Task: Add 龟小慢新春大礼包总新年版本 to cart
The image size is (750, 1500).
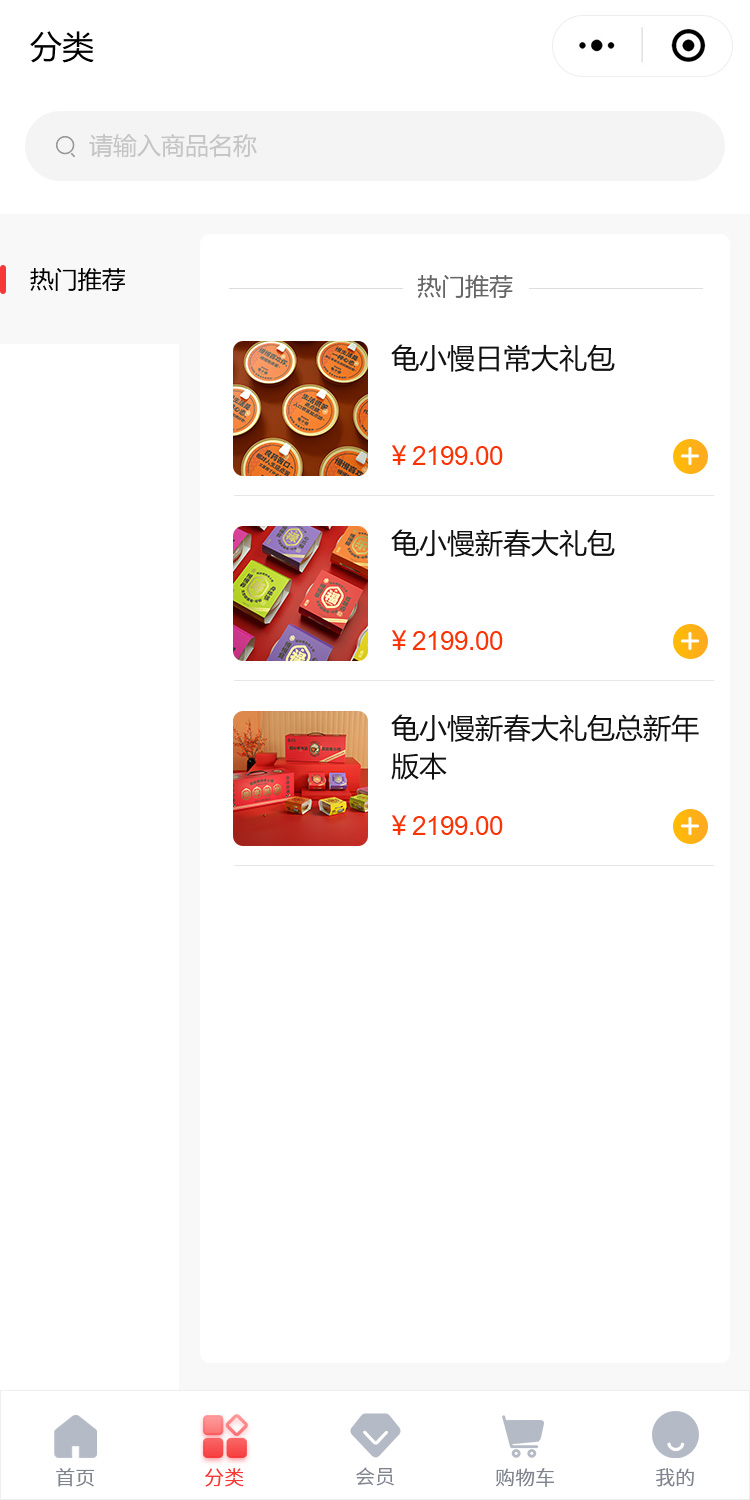Action: click(x=690, y=826)
